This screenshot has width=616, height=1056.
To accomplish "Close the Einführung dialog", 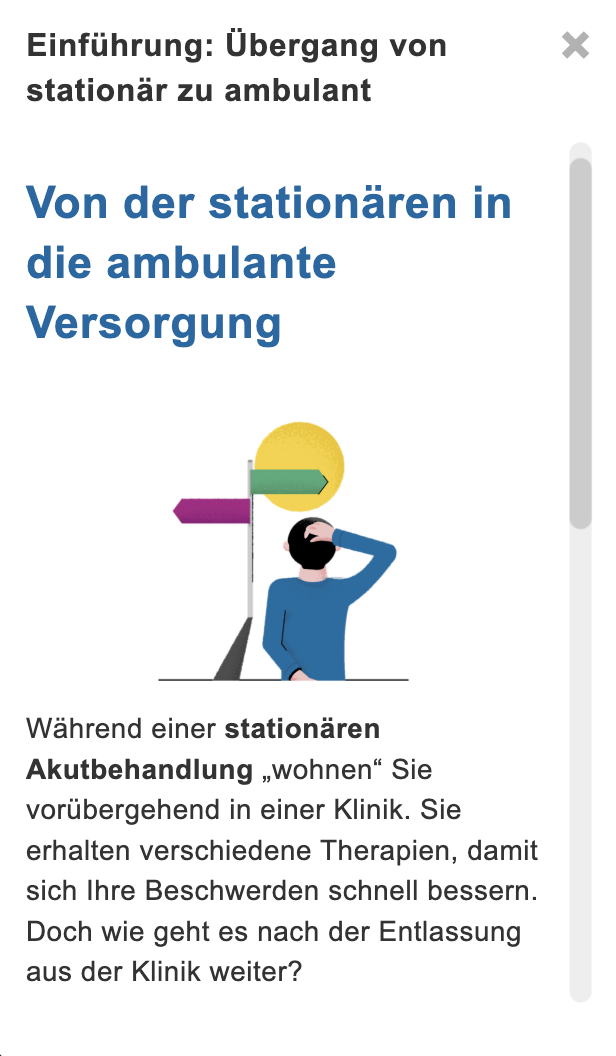I will (576, 46).
